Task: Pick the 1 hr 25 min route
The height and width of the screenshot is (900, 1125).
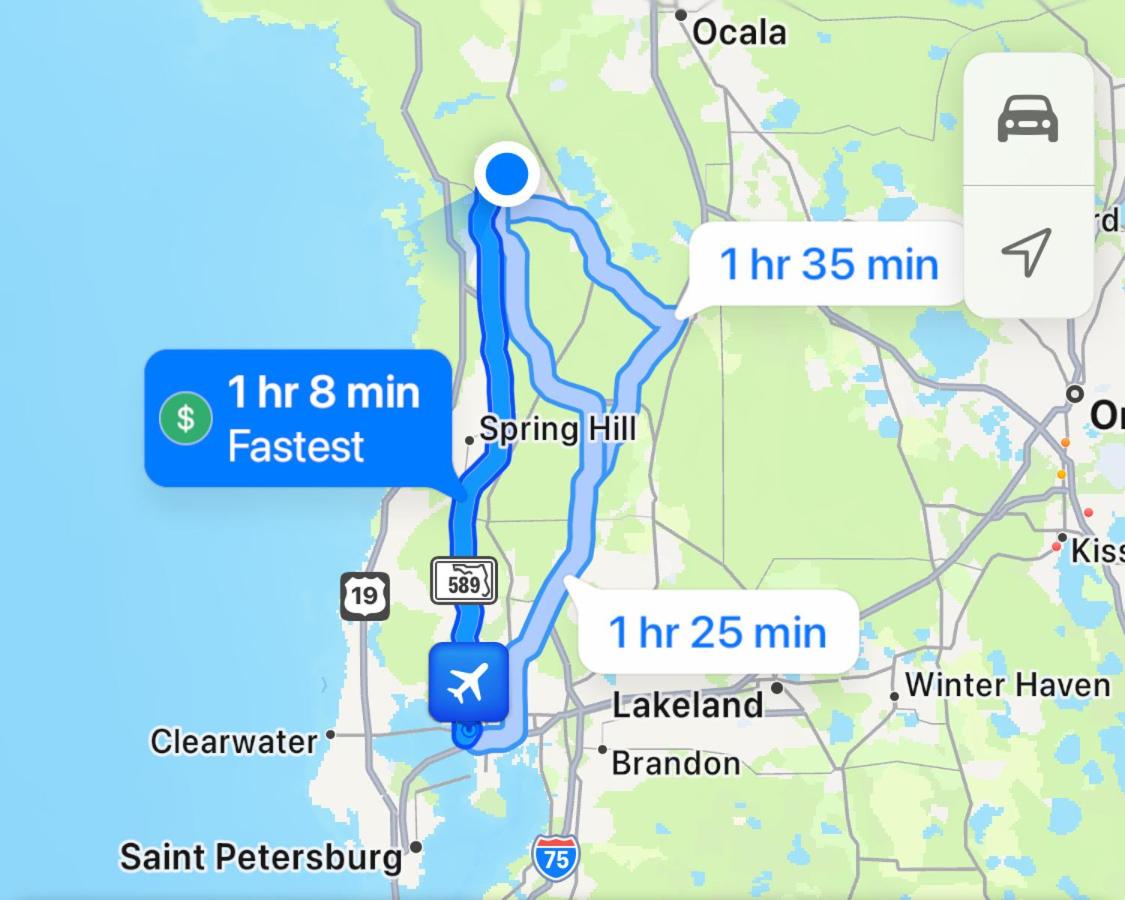Action: (x=717, y=632)
